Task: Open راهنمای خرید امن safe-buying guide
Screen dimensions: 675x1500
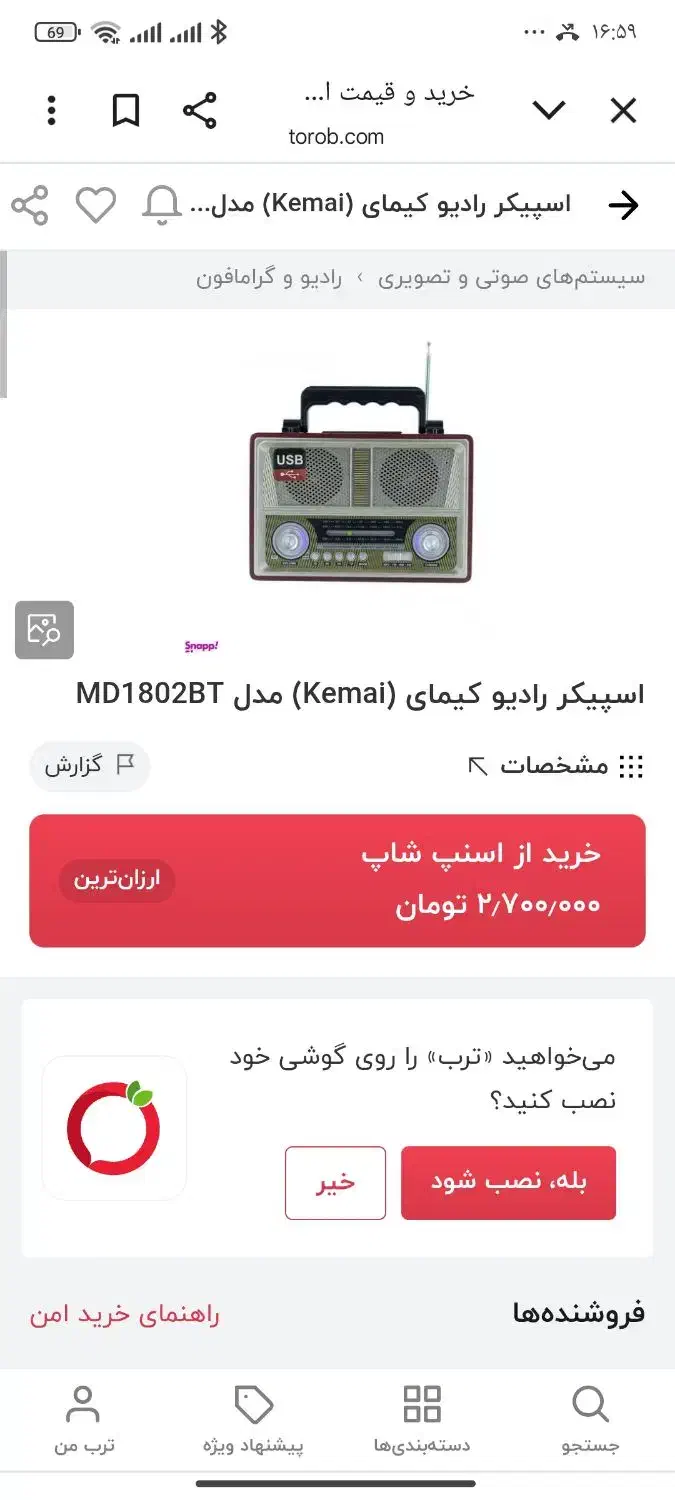Action: coord(125,1314)
